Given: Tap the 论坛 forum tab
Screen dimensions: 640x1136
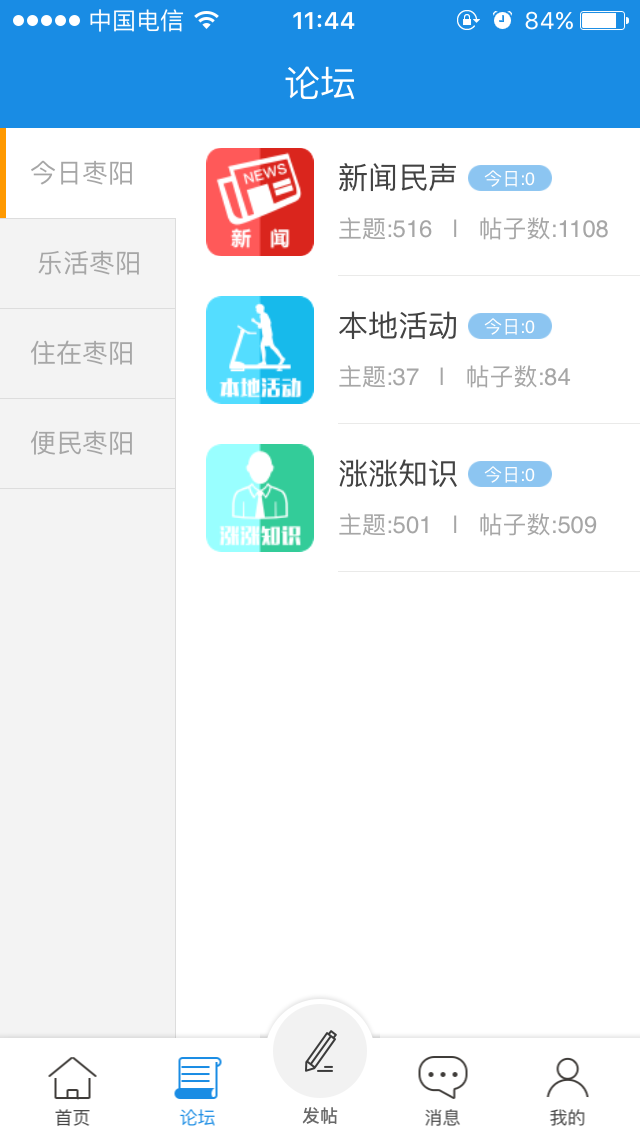Looking at the screenshot, I should point(197,1090).
